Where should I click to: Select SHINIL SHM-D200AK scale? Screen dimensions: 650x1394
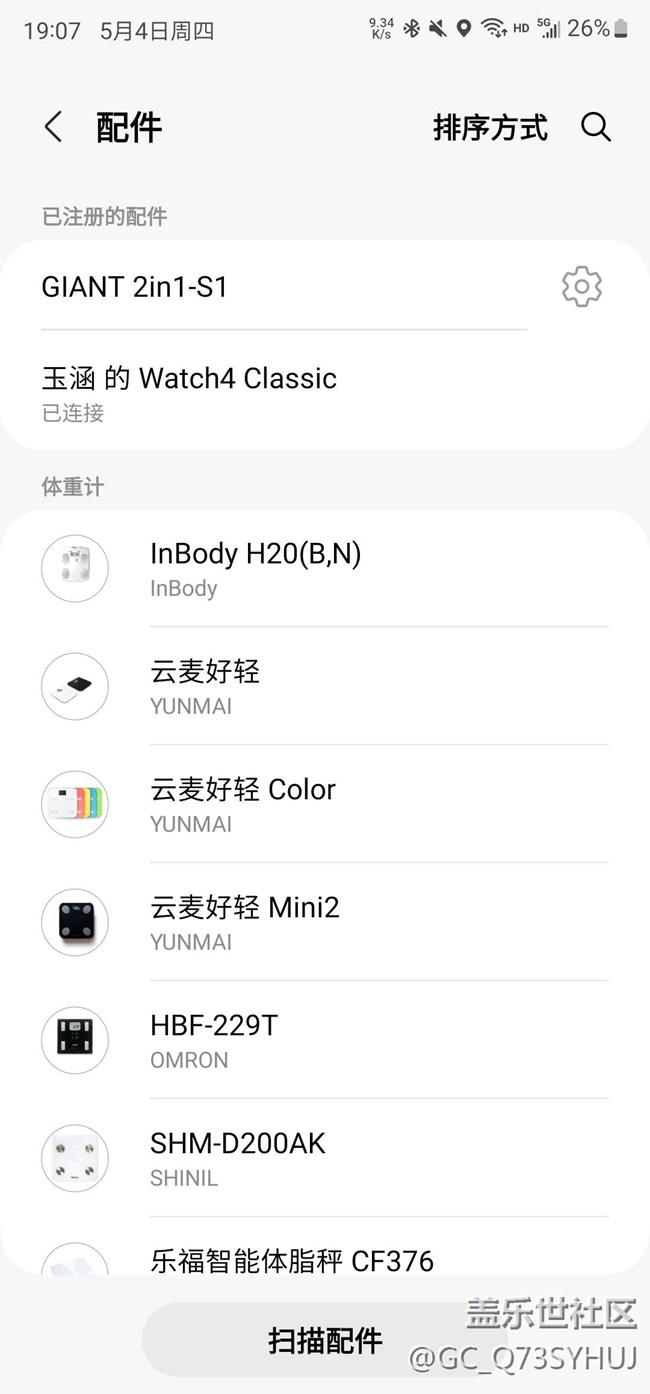[x=325, y=1159]
